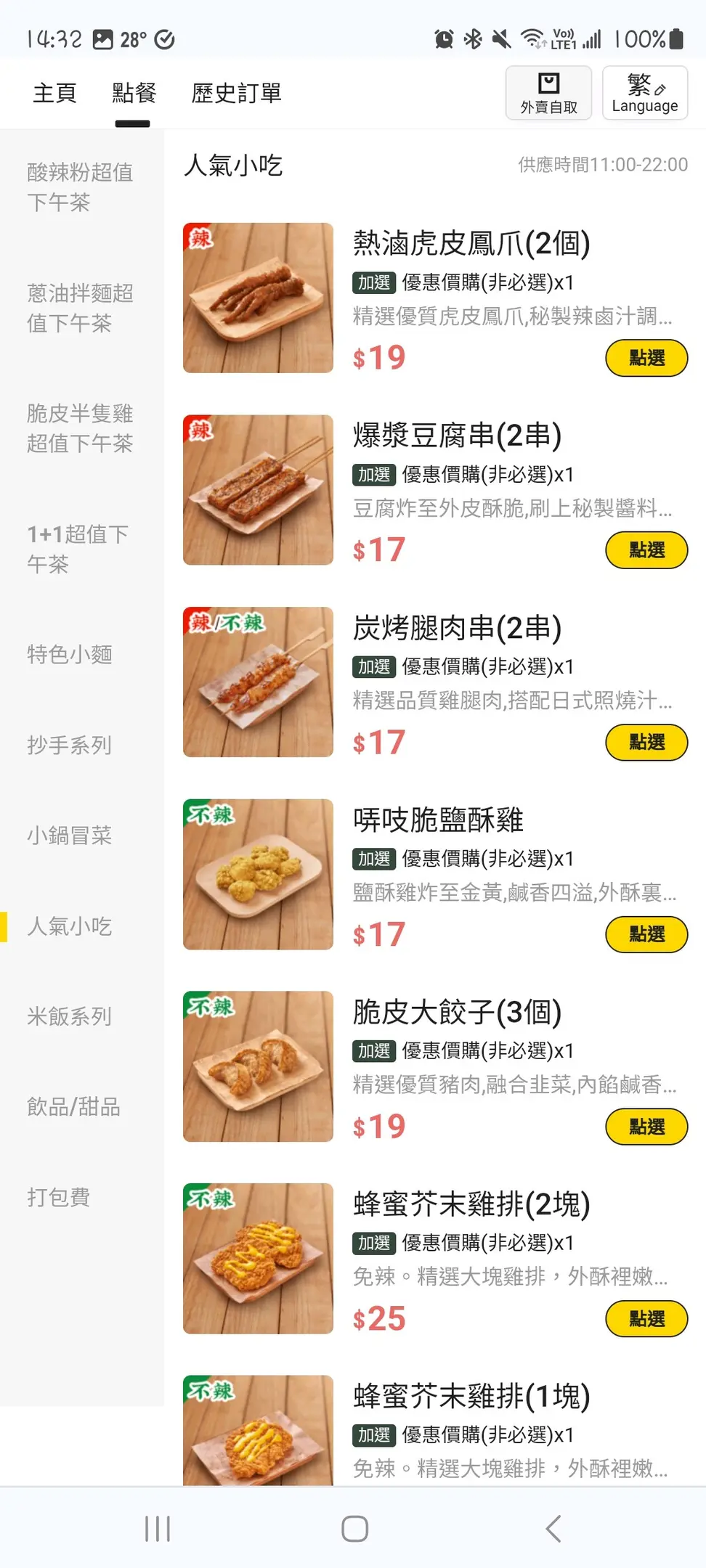Choose 點選 for 炭烤腿肉串(2串)

click(x=646, y=742)
